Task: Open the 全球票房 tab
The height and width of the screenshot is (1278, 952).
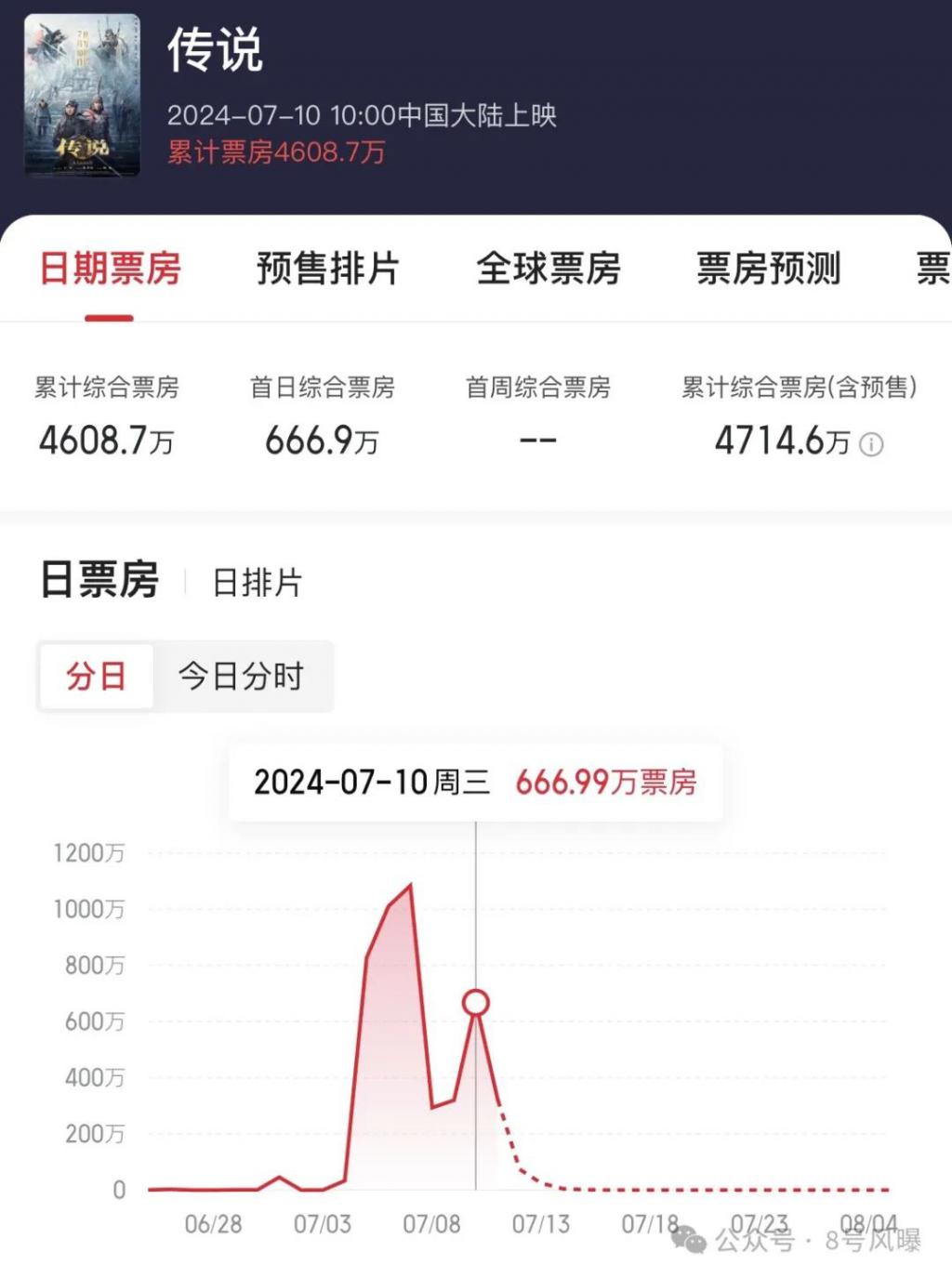Action: [x=549, y=270]
